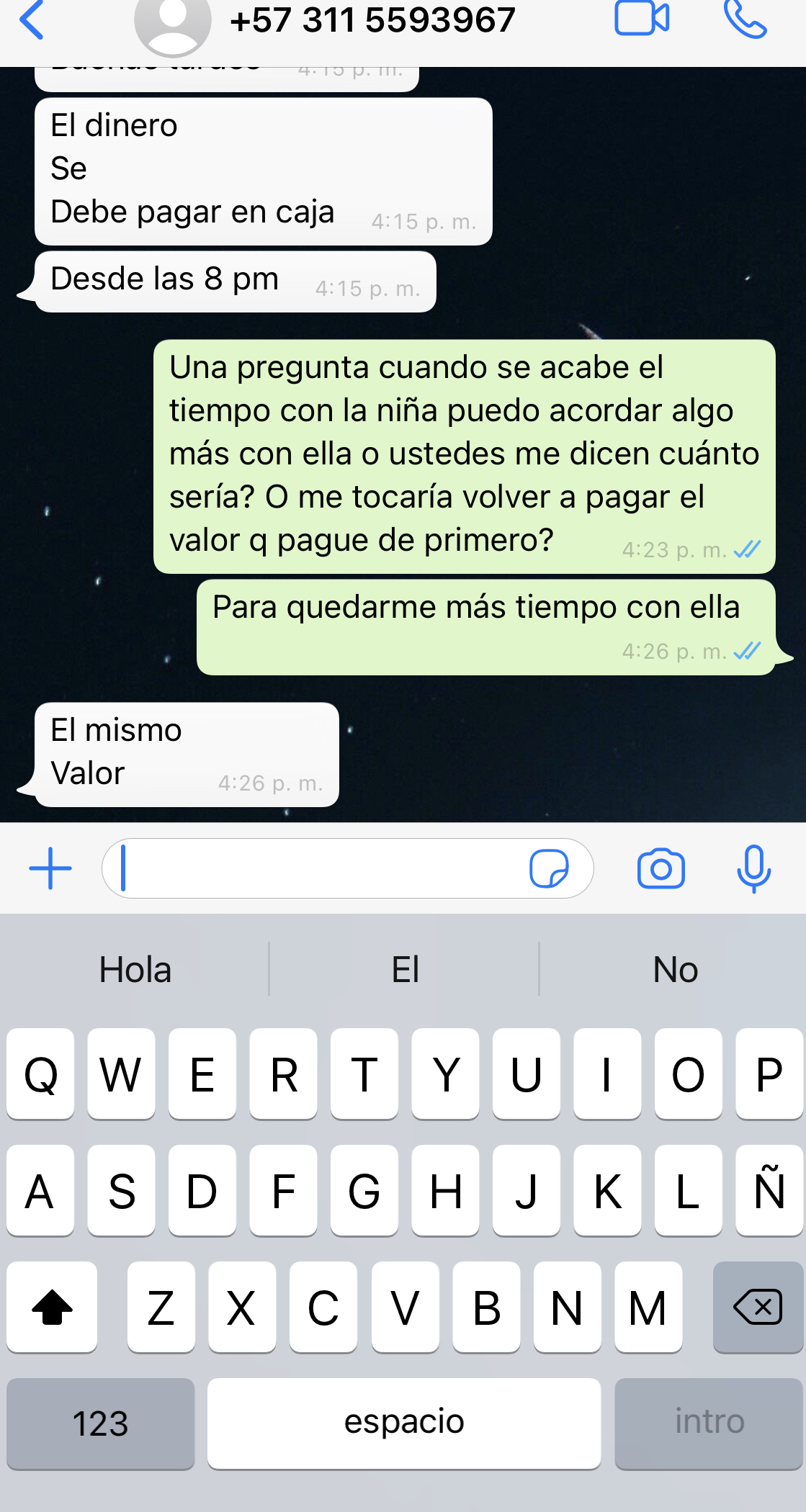Start a voice call with this contact
Image resolution: width=806 pixels, height=1512 pixels.
coord(745,19)
